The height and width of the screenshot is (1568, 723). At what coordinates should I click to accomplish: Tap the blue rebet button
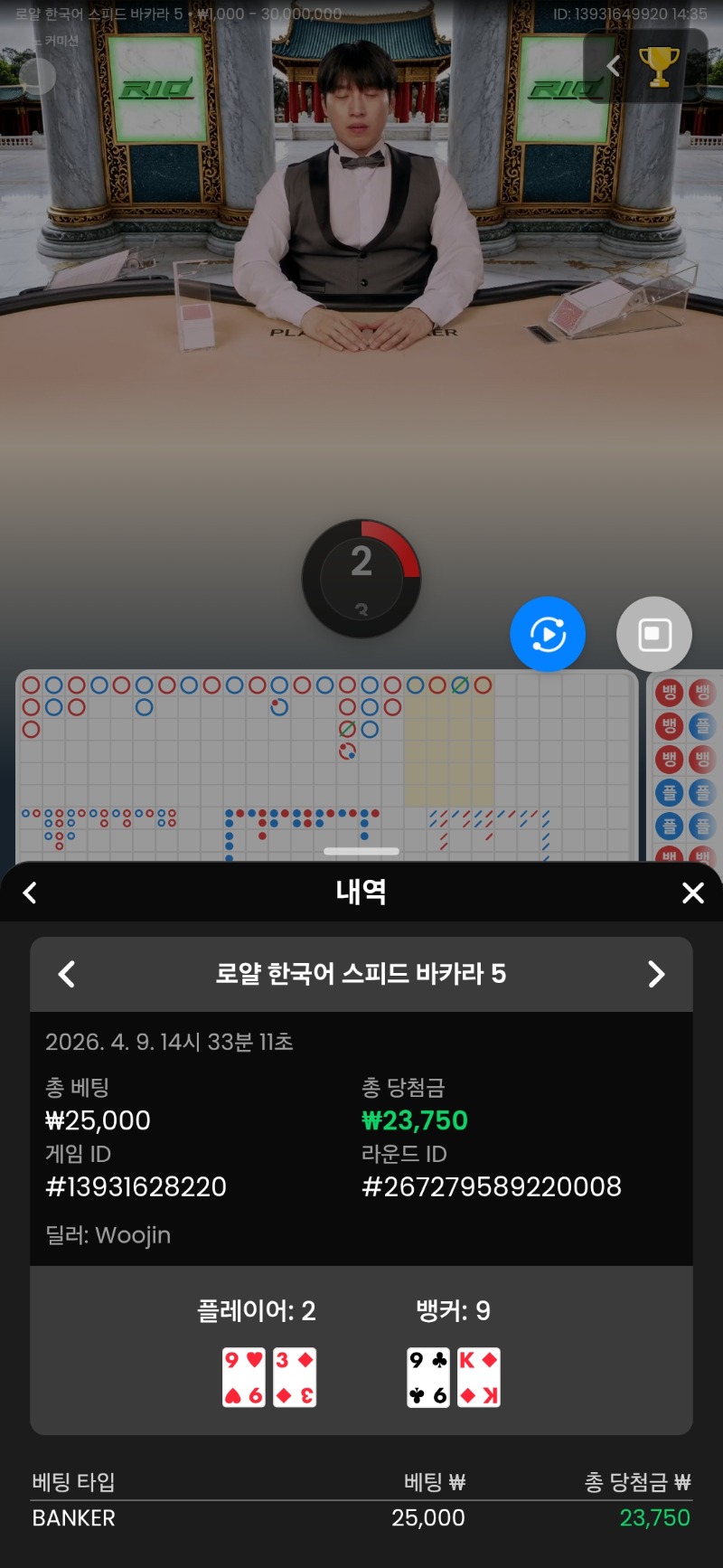548,635
